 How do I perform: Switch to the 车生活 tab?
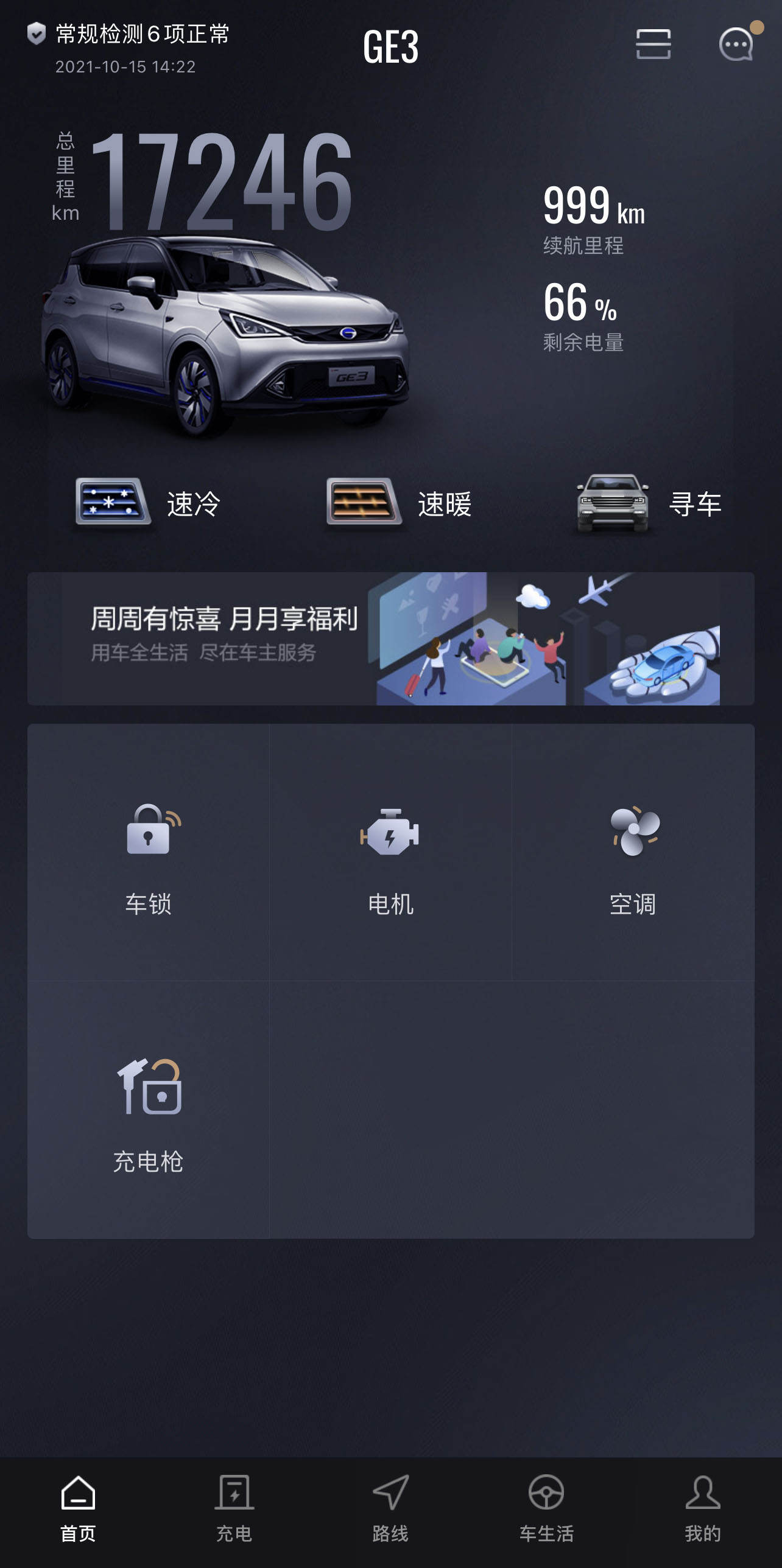click(x=546, y=1508)
